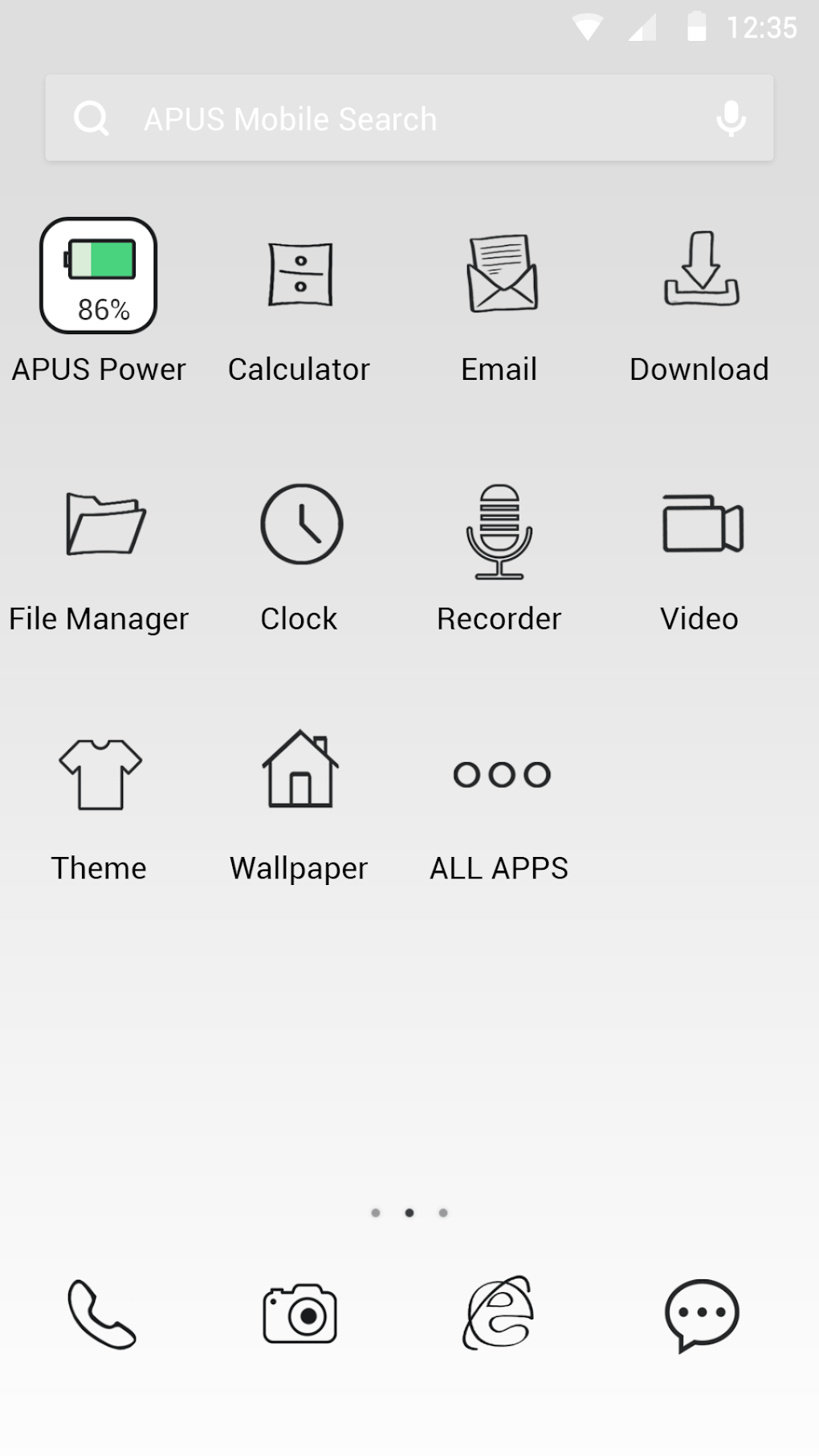819x1456 pixels.
Task: Open the web browser in the dock
Action: coord(499,1312)
